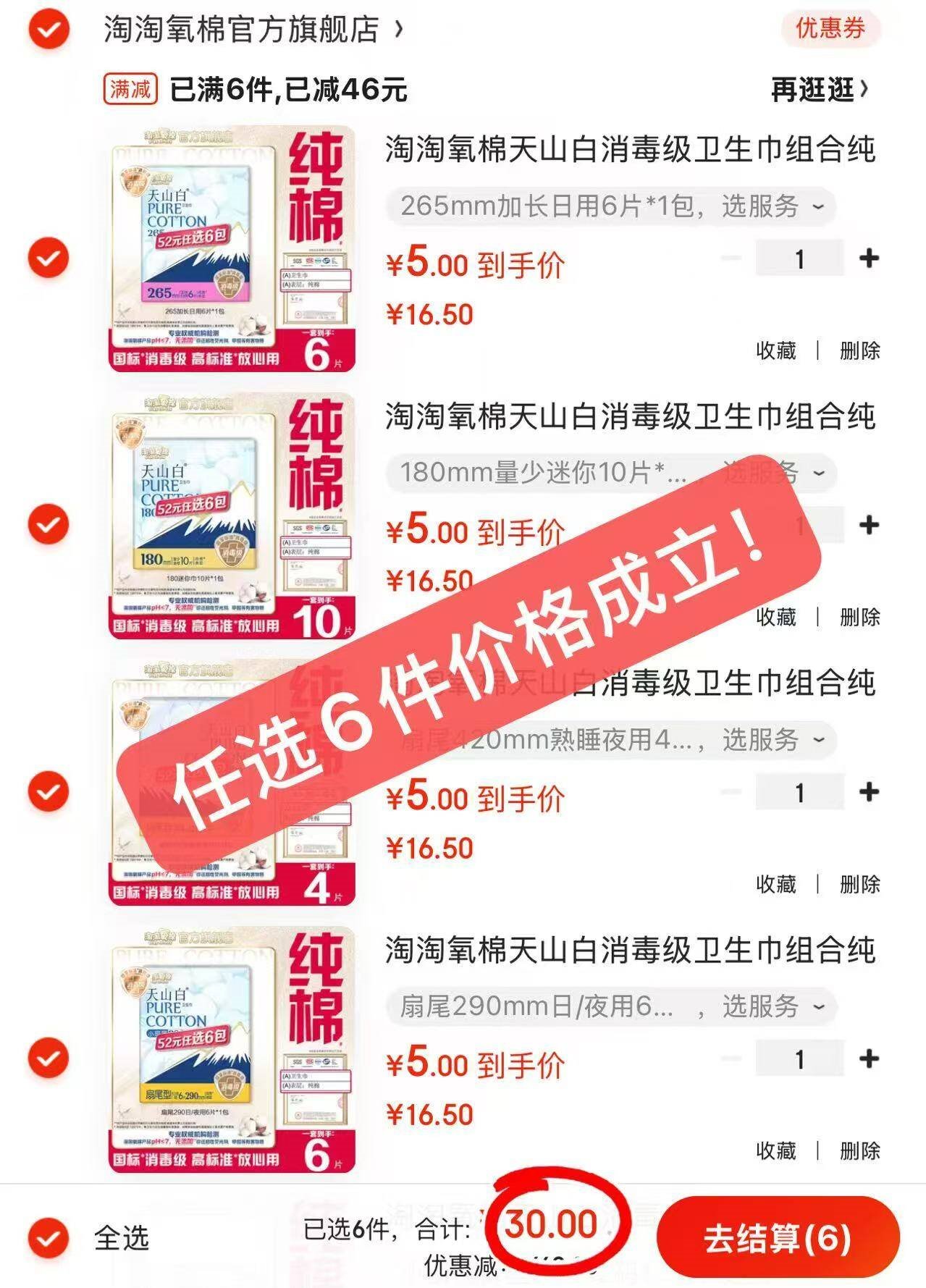Open the 优惠券 coupon button
Image resolution: width=926 pixels, height=1288 pixels.
pos(830,29)
